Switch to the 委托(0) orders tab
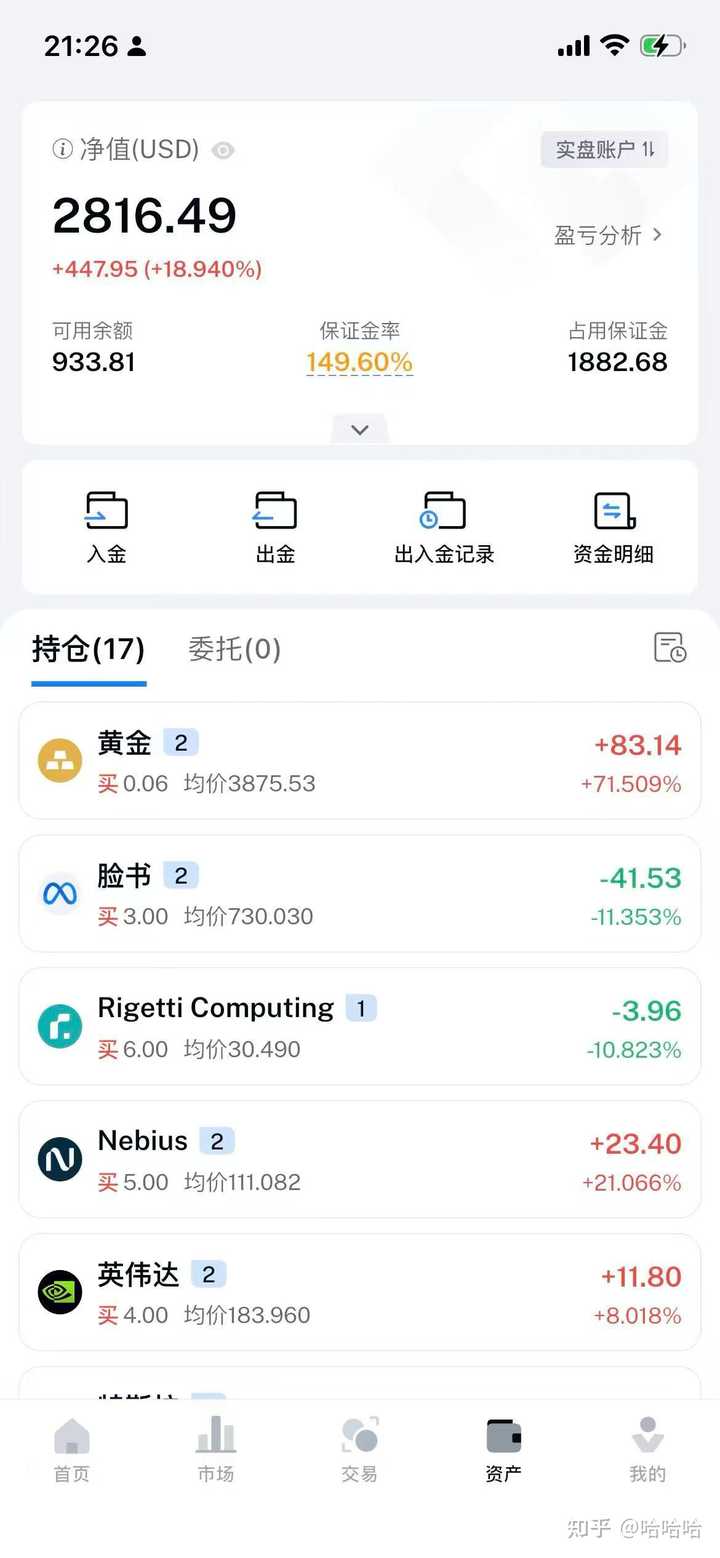The image size is (720, 1558). (x=234, y=649)
